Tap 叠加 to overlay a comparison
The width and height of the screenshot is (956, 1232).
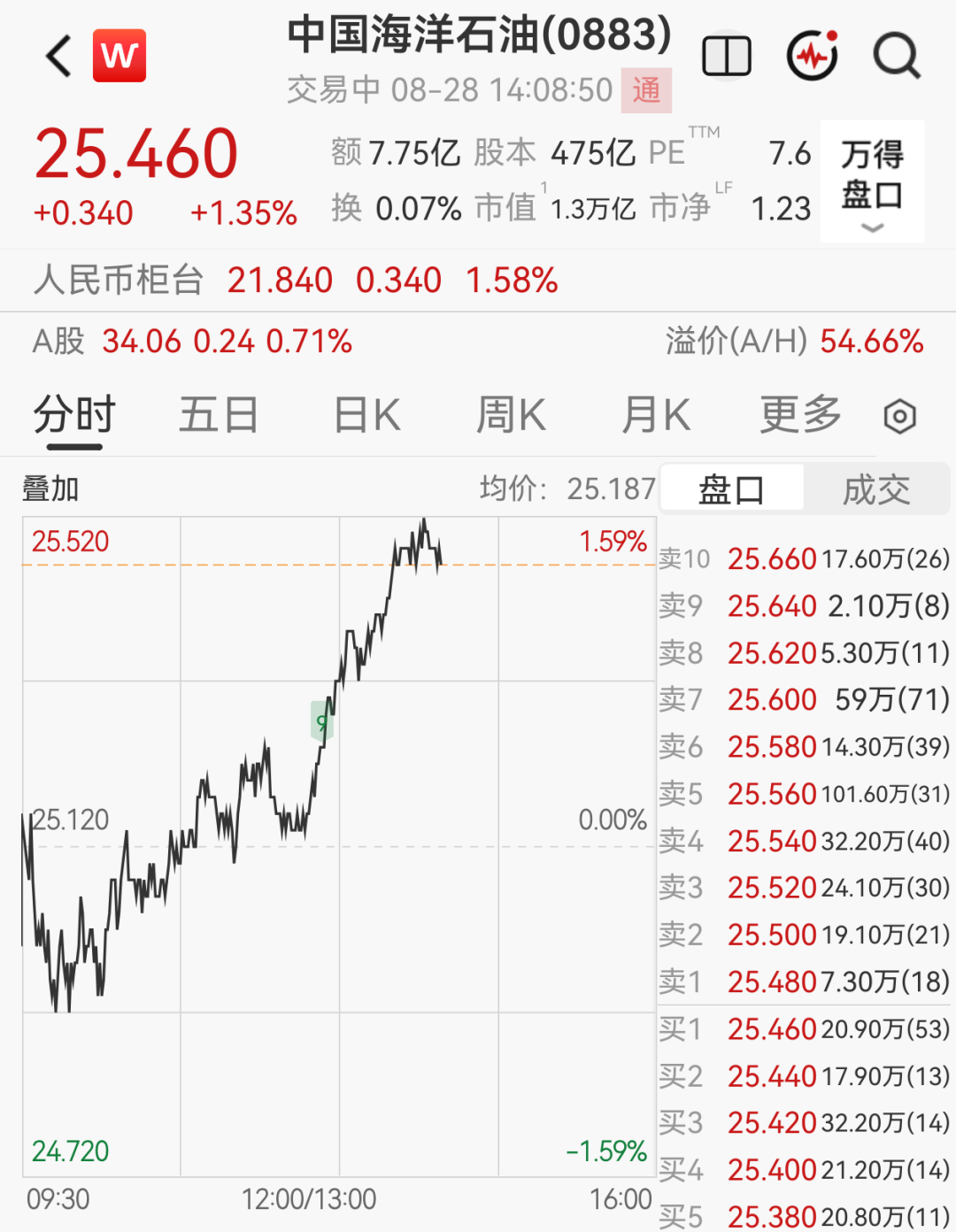click(50, 489)
